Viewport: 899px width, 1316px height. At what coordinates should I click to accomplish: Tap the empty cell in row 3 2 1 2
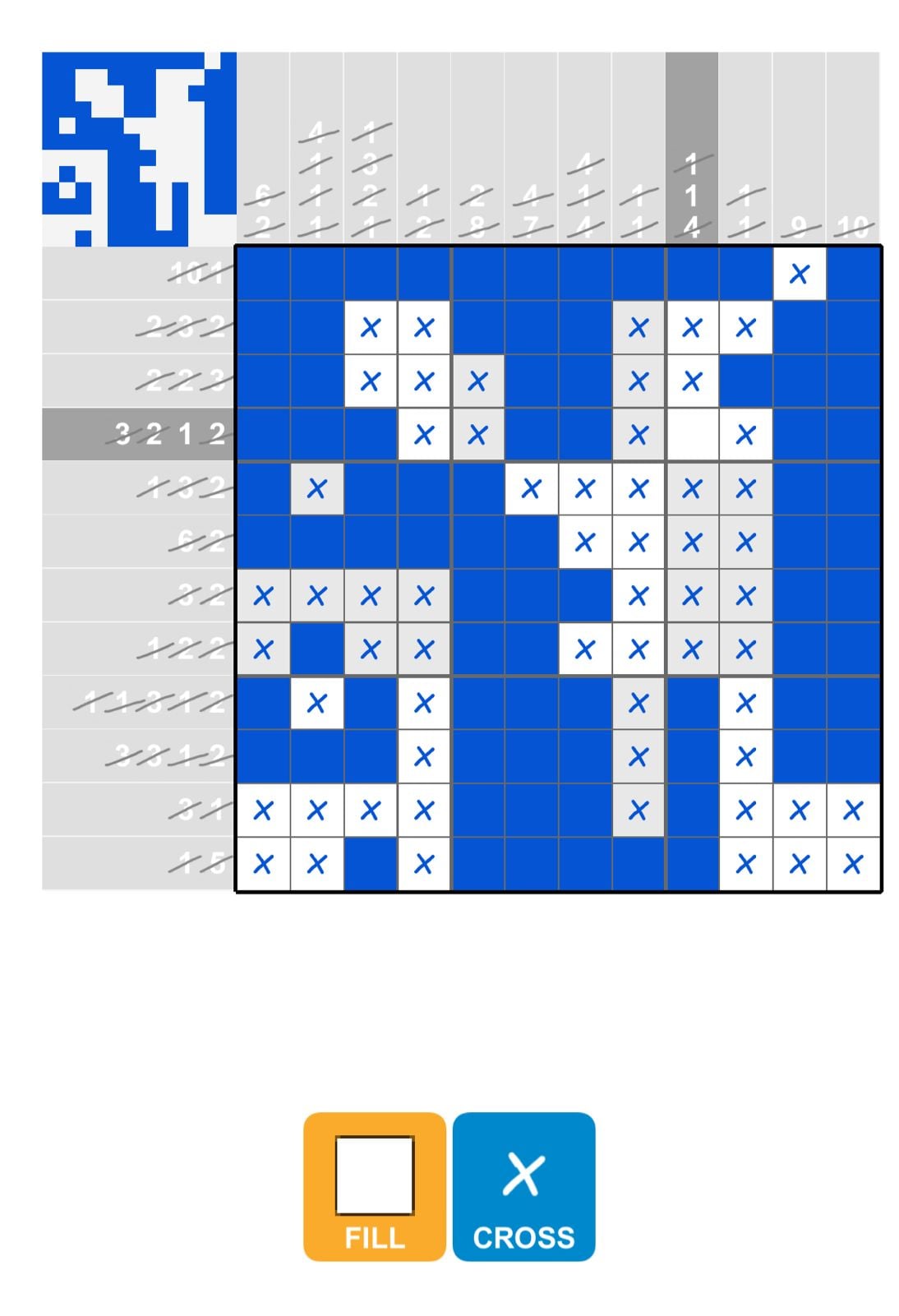(x=691, y=434)
